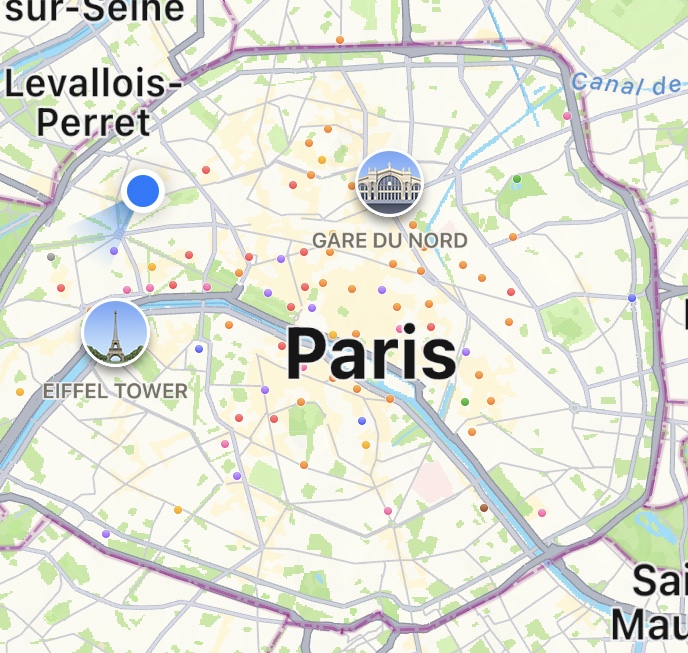
Task: Open the Gare du Nord landmark marker
Action: 389,183
